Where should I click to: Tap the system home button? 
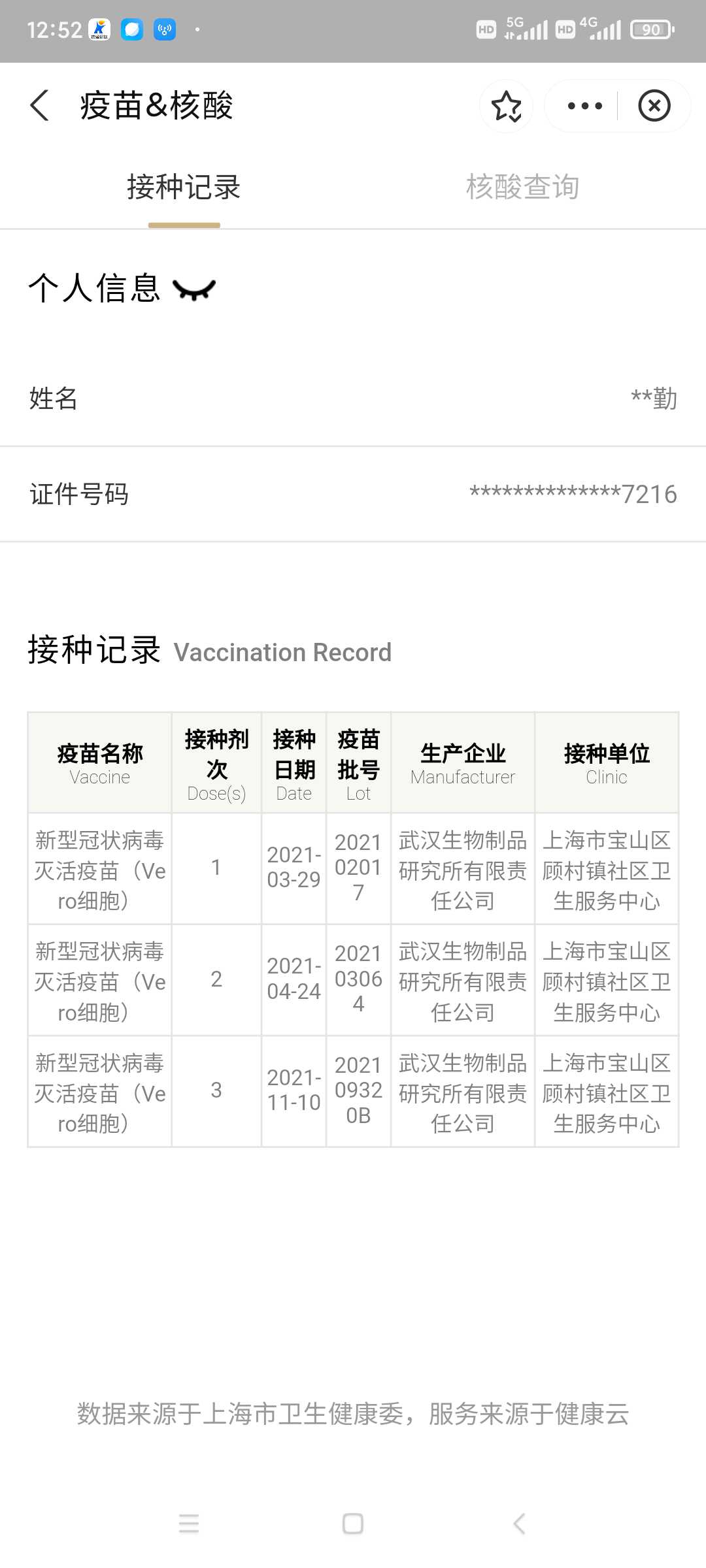[353, 1524]
